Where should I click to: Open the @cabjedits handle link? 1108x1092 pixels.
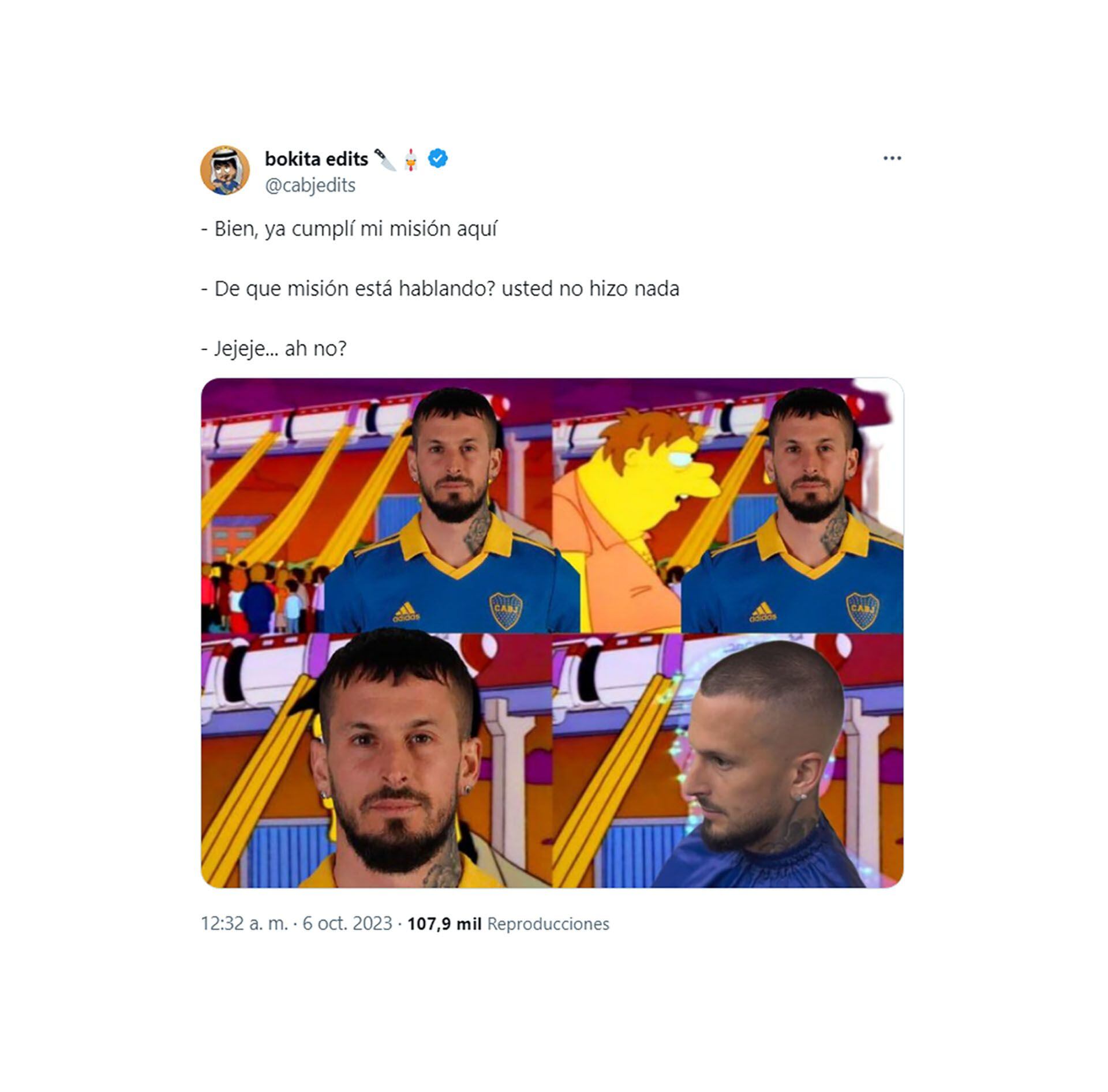(310, 185)
